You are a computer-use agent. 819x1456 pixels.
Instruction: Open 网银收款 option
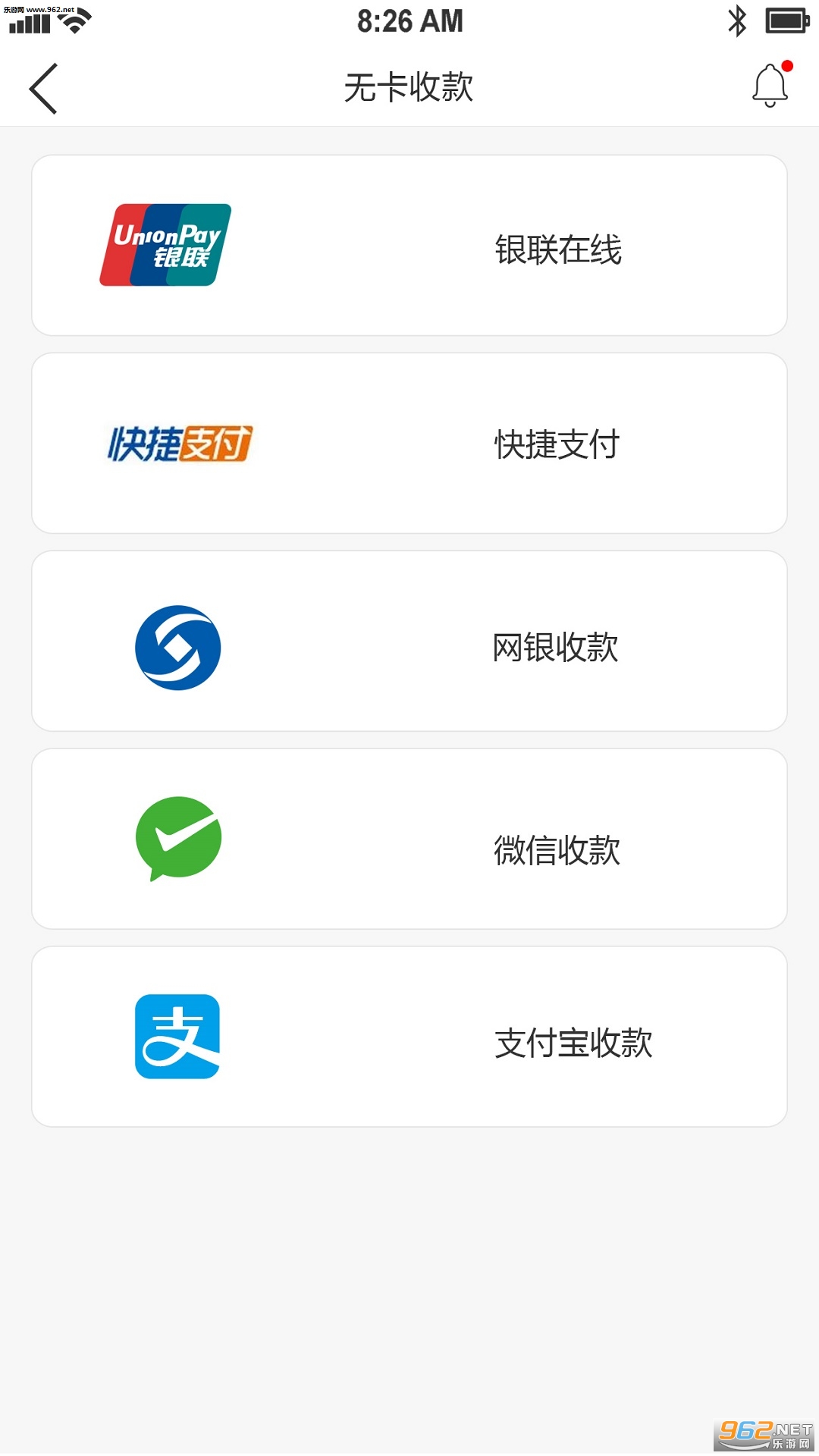click(x=409, y=642)
